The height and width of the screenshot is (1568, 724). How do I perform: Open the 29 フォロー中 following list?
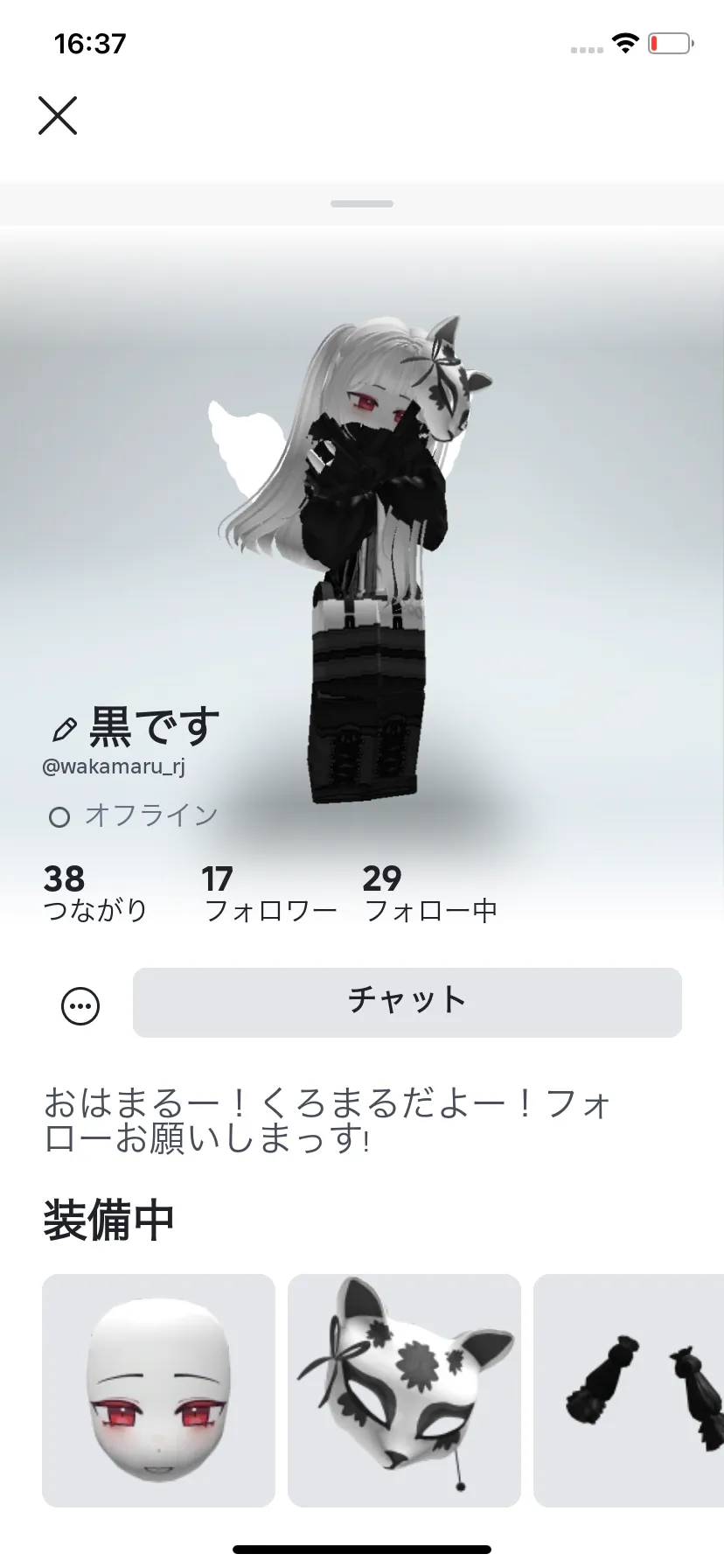click(x=430, y=892)
